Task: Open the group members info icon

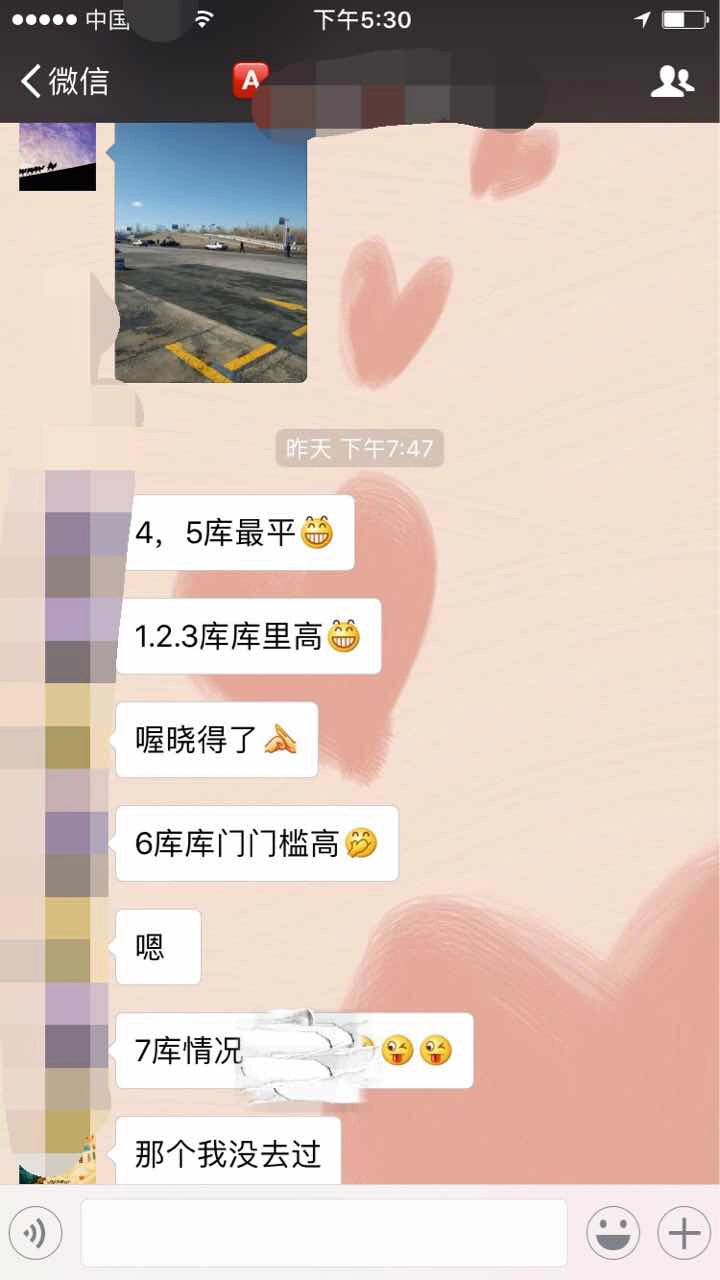Action: (672, 82)
